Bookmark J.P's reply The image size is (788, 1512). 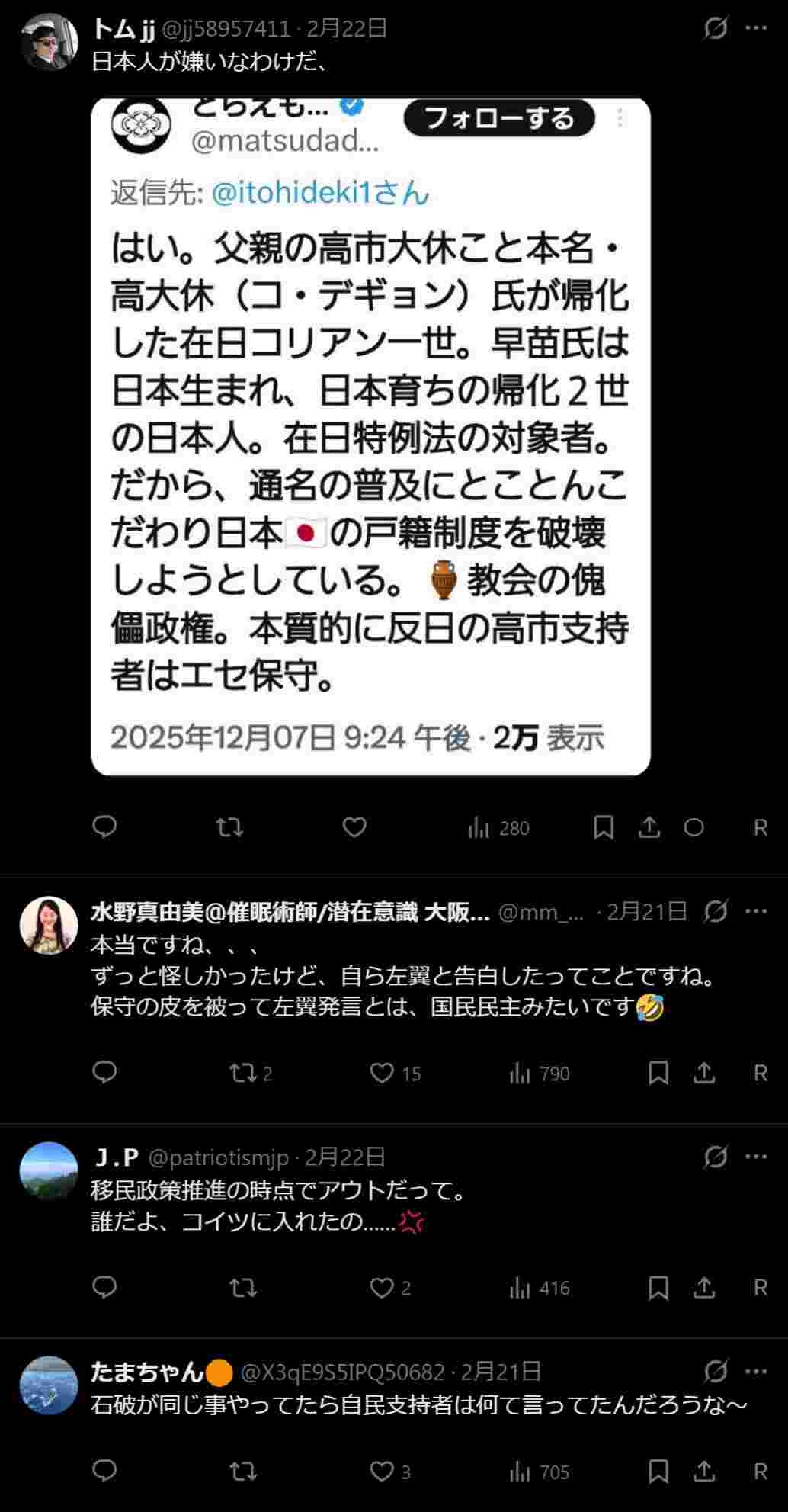tap(658, 1288)
